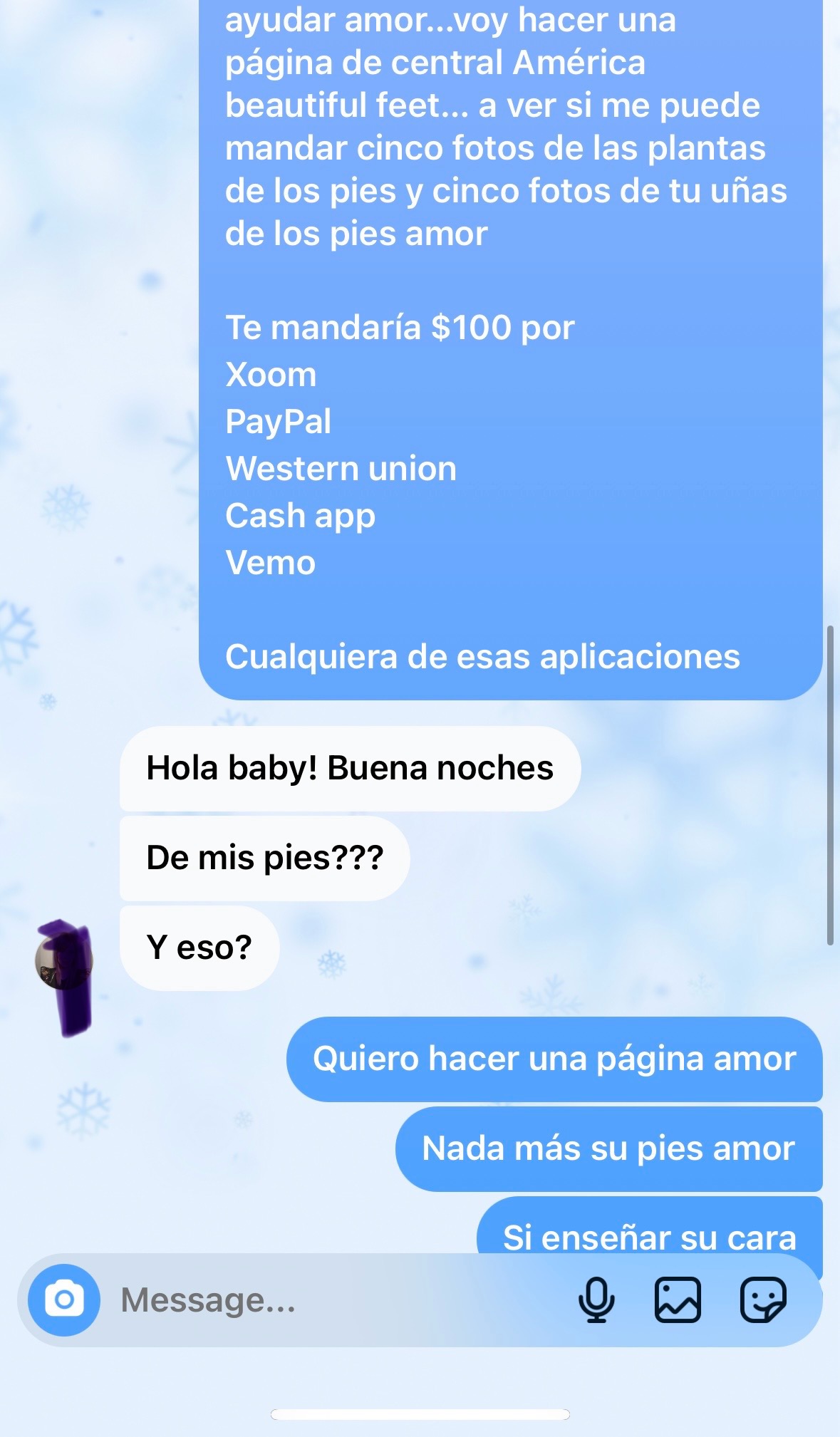Open the sender's profile picture
840x1437 pixels.
[x=63, y=961]
